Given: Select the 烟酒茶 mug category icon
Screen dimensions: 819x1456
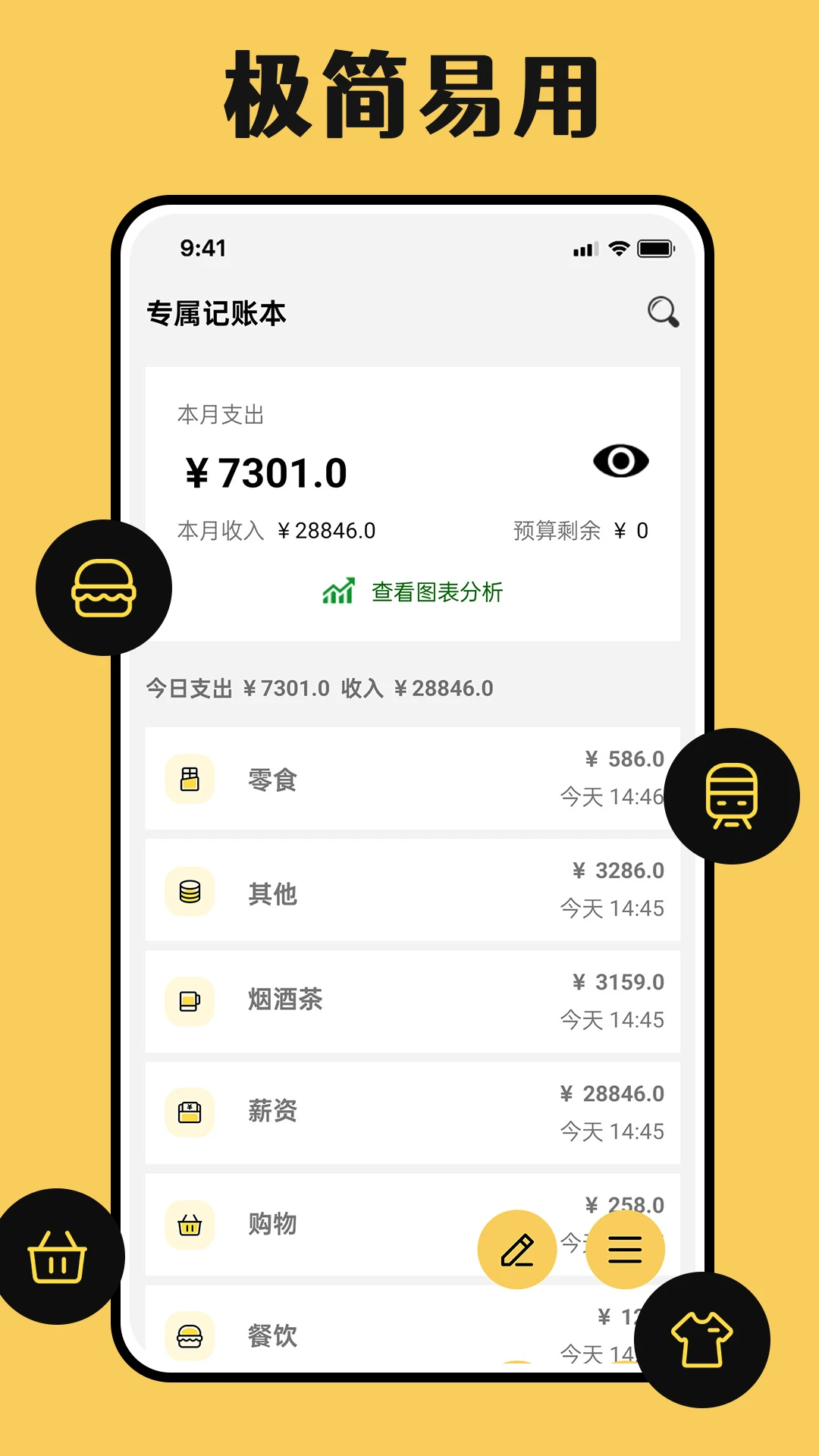Looking at the screenshot, I should coord(190,1001).
